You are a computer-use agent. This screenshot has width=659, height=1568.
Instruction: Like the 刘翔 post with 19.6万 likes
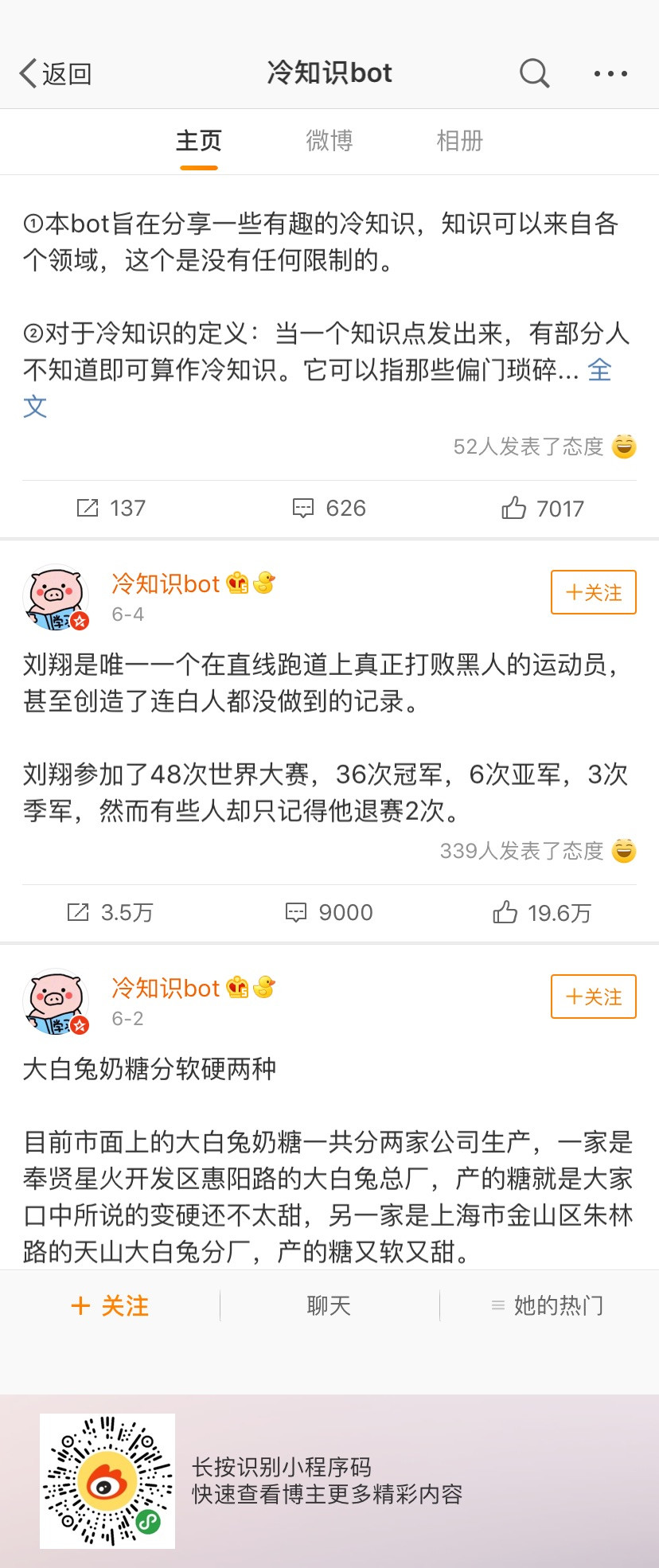(x=542, y=912)
